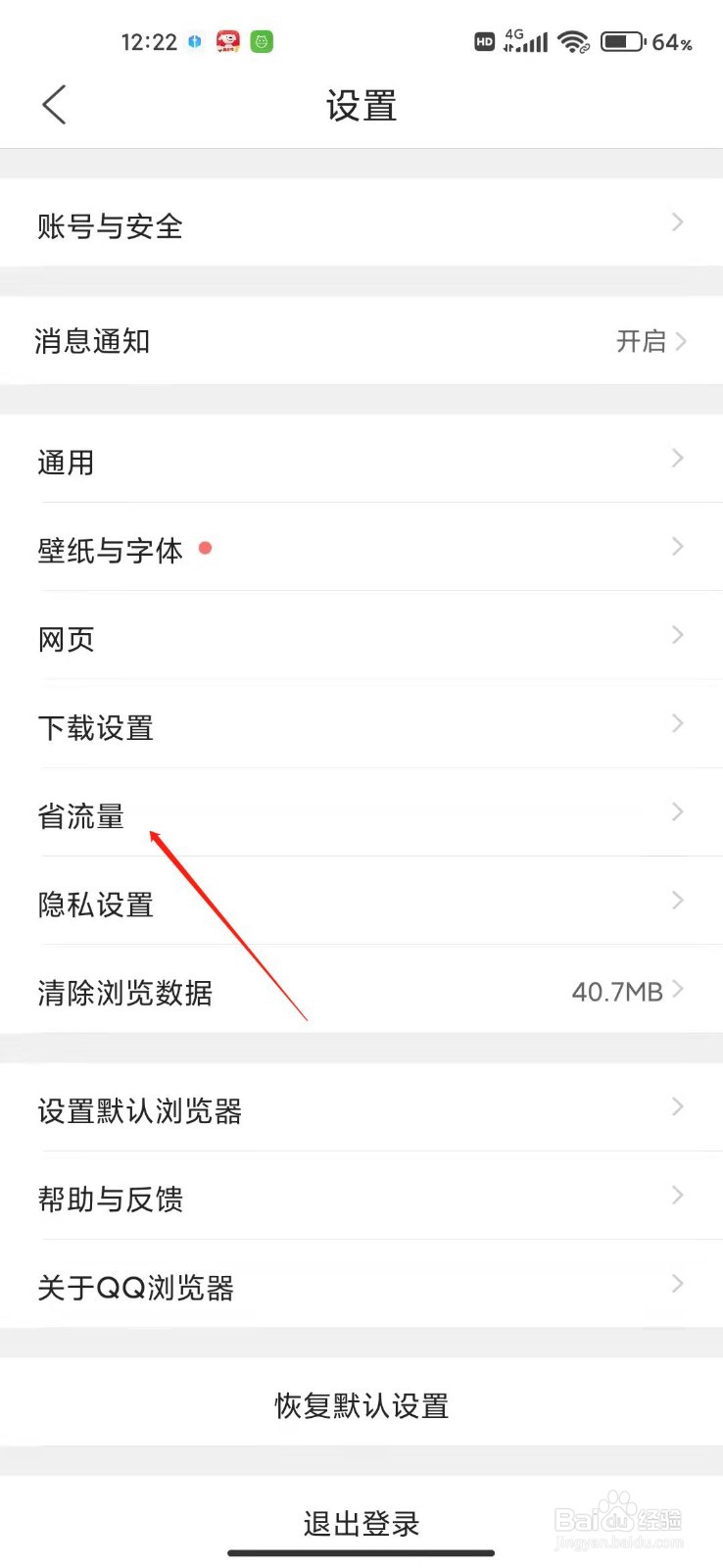The height and width of the screenshot is (1568, 723).
Task: Tap the HD voice icon in the status bar
Action: coord(483,42)
